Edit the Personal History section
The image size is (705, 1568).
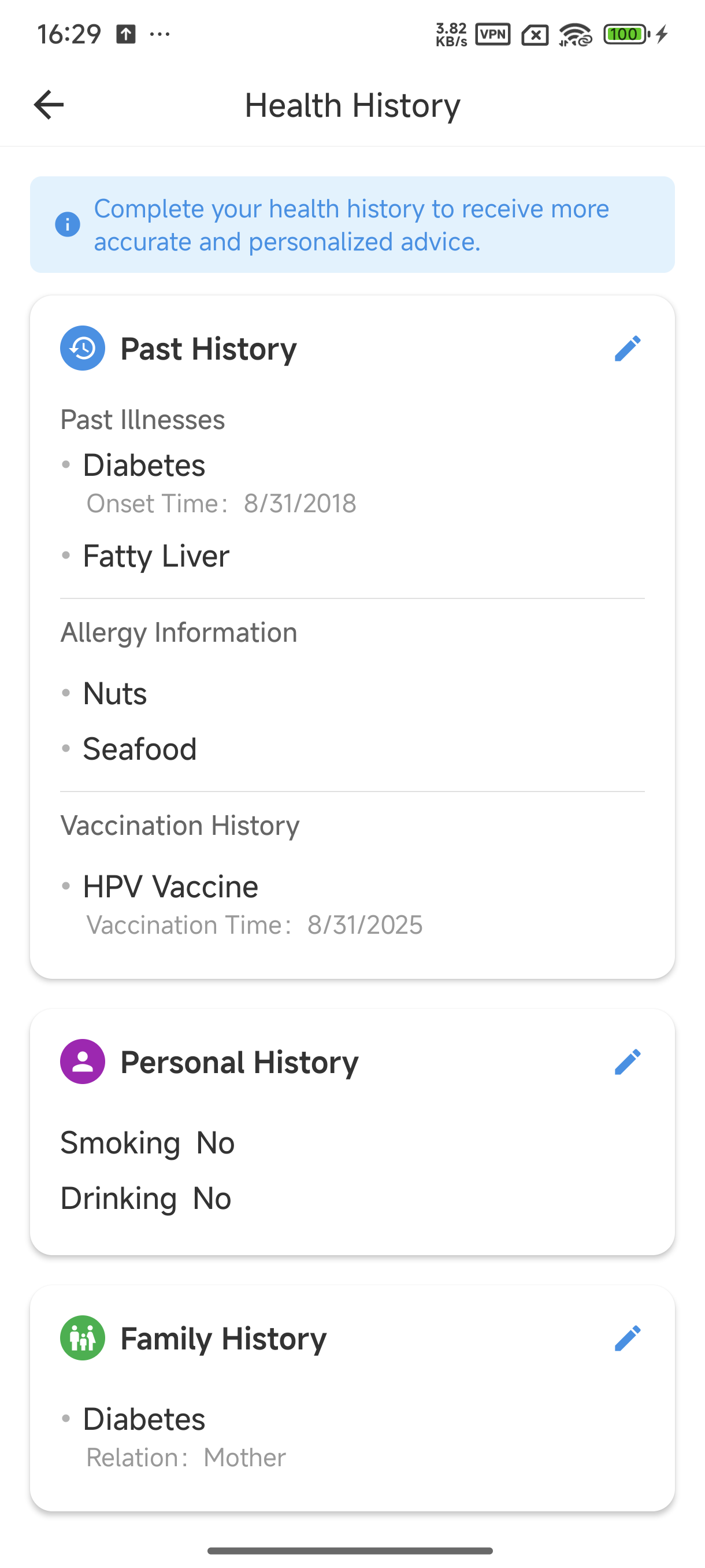pos(628,1061)
